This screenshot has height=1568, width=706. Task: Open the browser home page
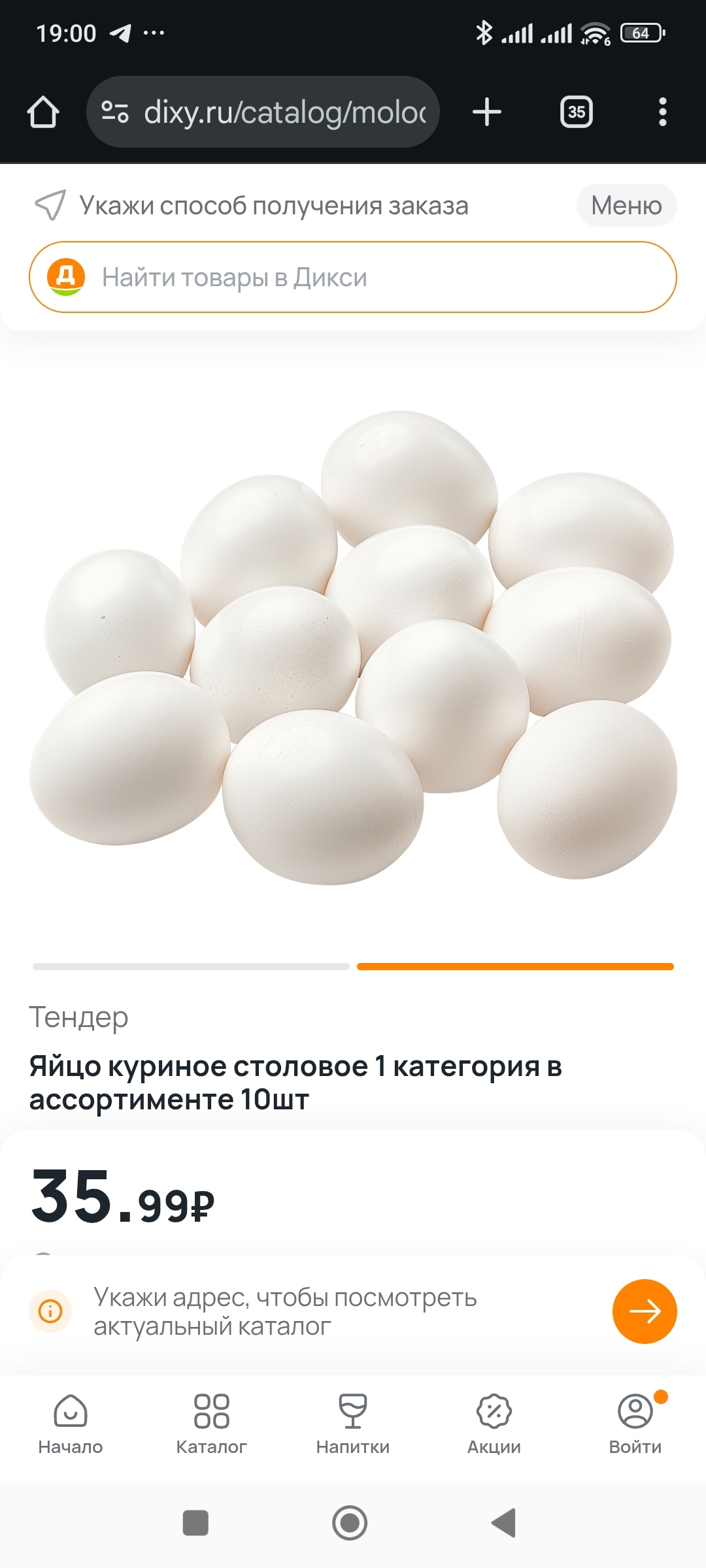43,112
